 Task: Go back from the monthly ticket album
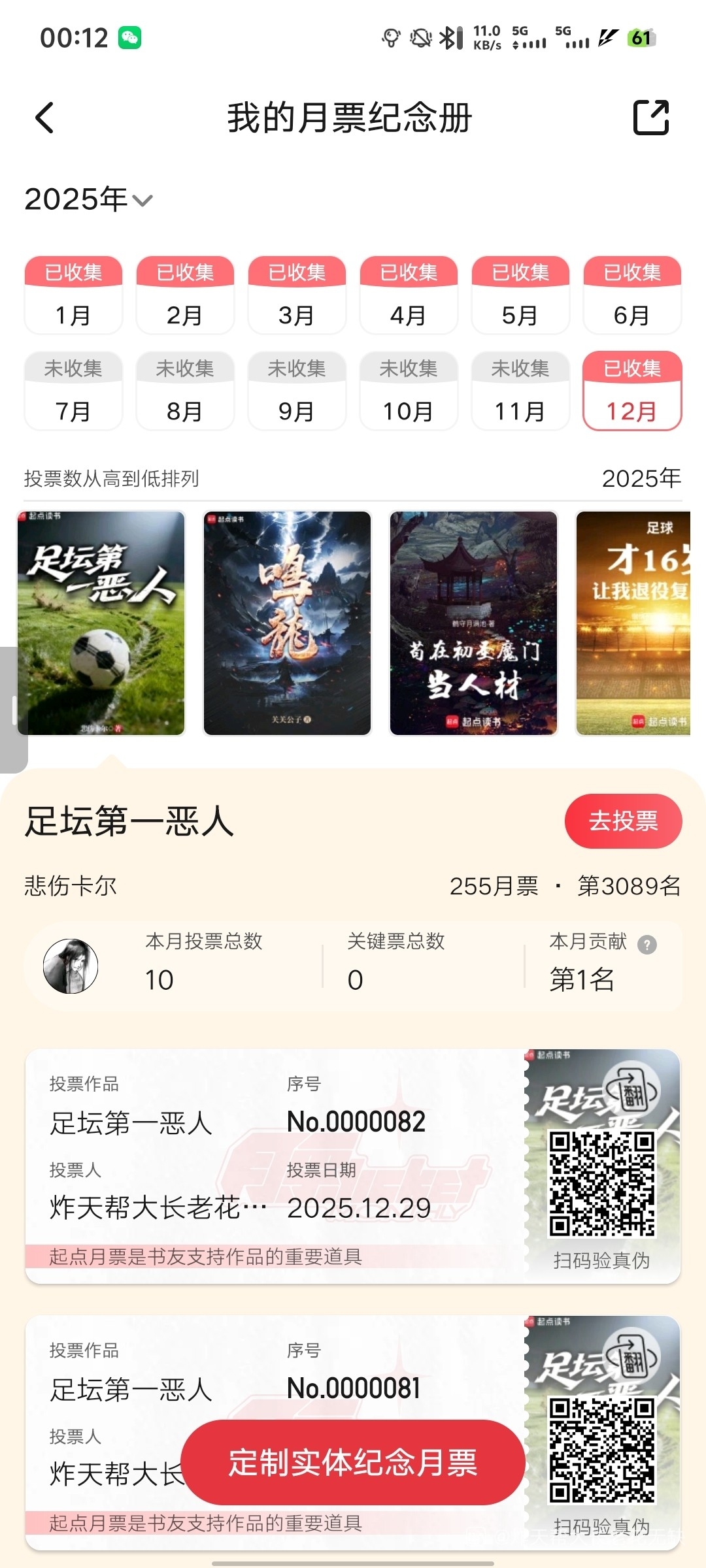pyautogui.click(x=44, y=118)
